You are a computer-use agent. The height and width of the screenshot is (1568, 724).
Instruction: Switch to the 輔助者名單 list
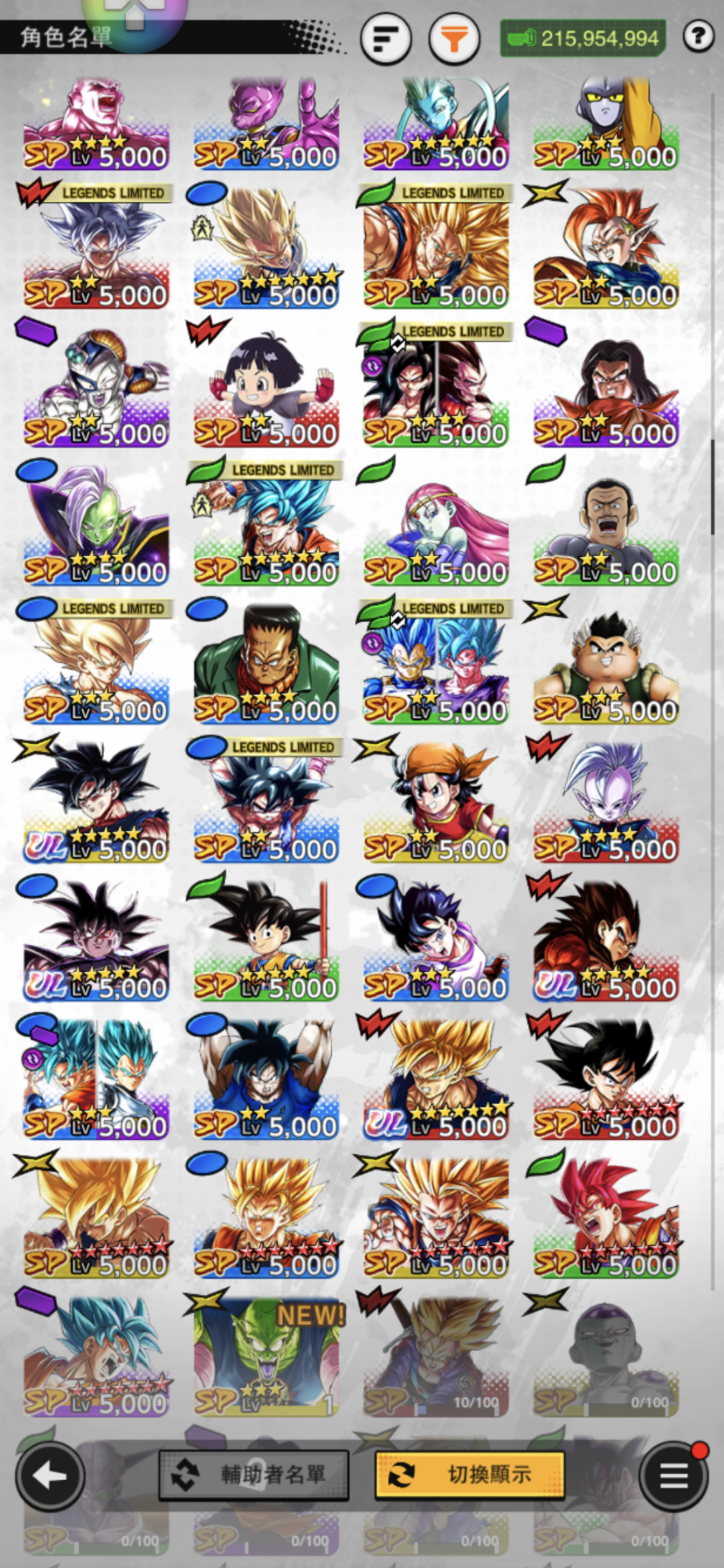point(254,1475)
